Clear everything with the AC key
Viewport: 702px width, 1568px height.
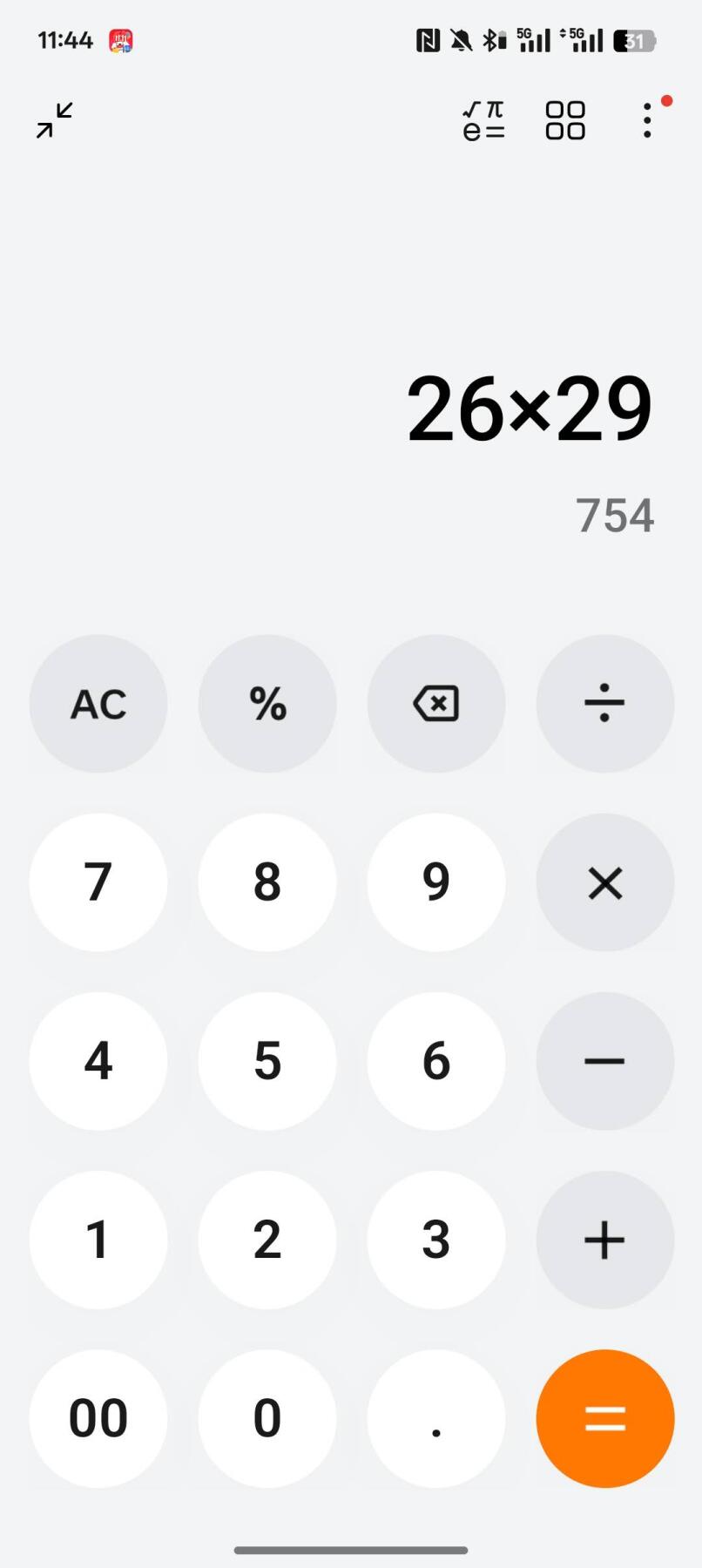pos(98,704)
